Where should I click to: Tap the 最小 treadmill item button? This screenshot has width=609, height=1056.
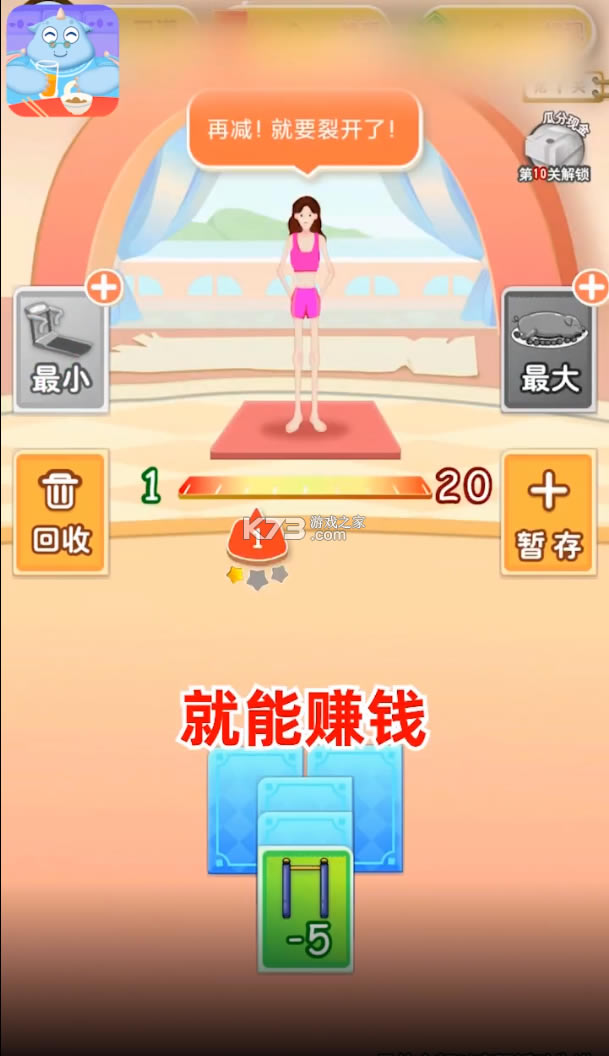coord(60,348)
